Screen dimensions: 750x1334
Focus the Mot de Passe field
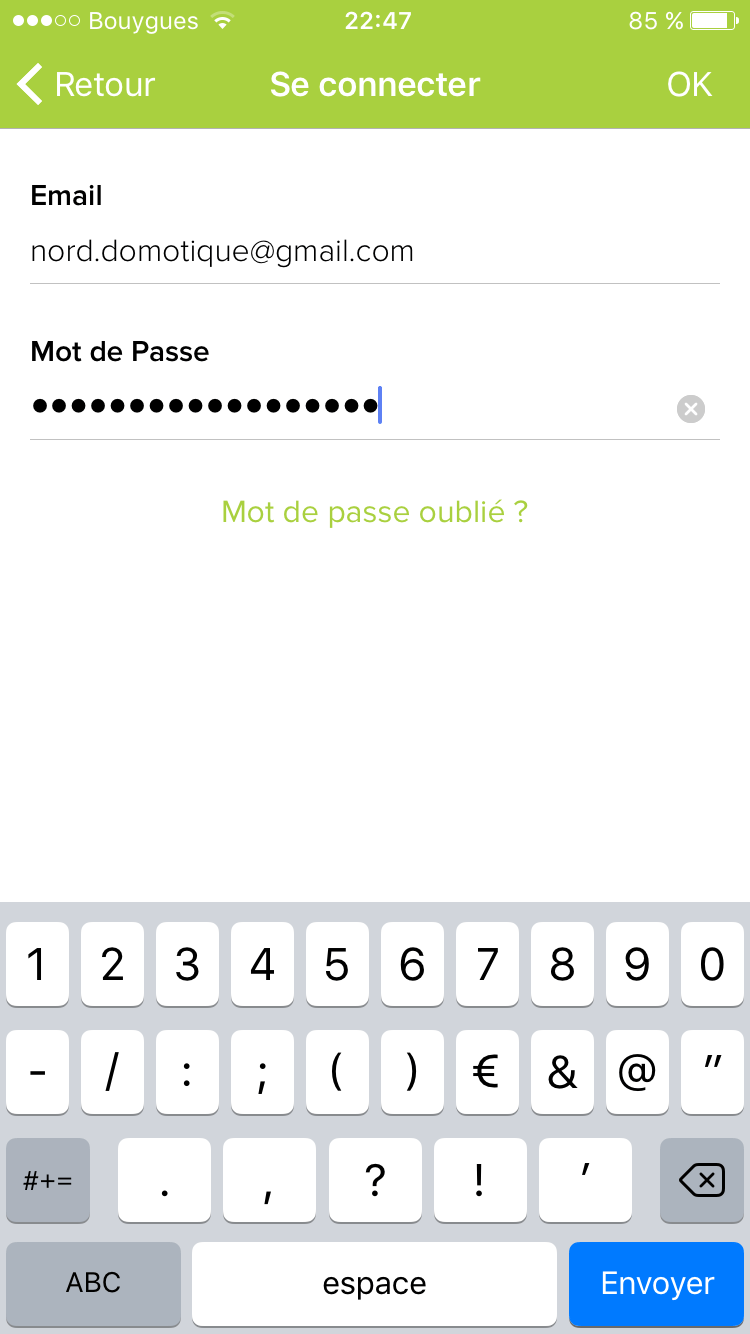[x=340, y=406]
